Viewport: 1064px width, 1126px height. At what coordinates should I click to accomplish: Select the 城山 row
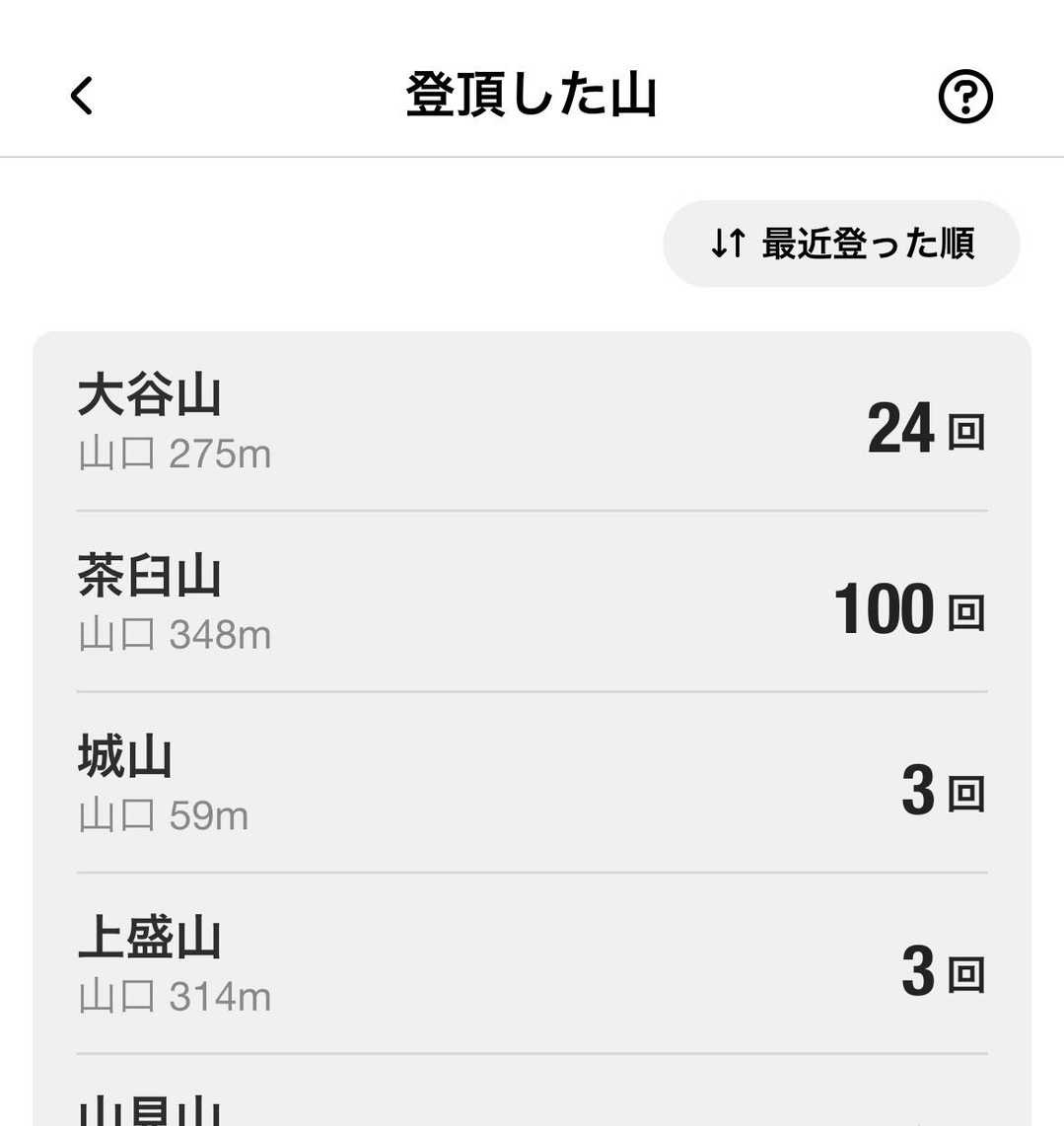coord(532,783)
